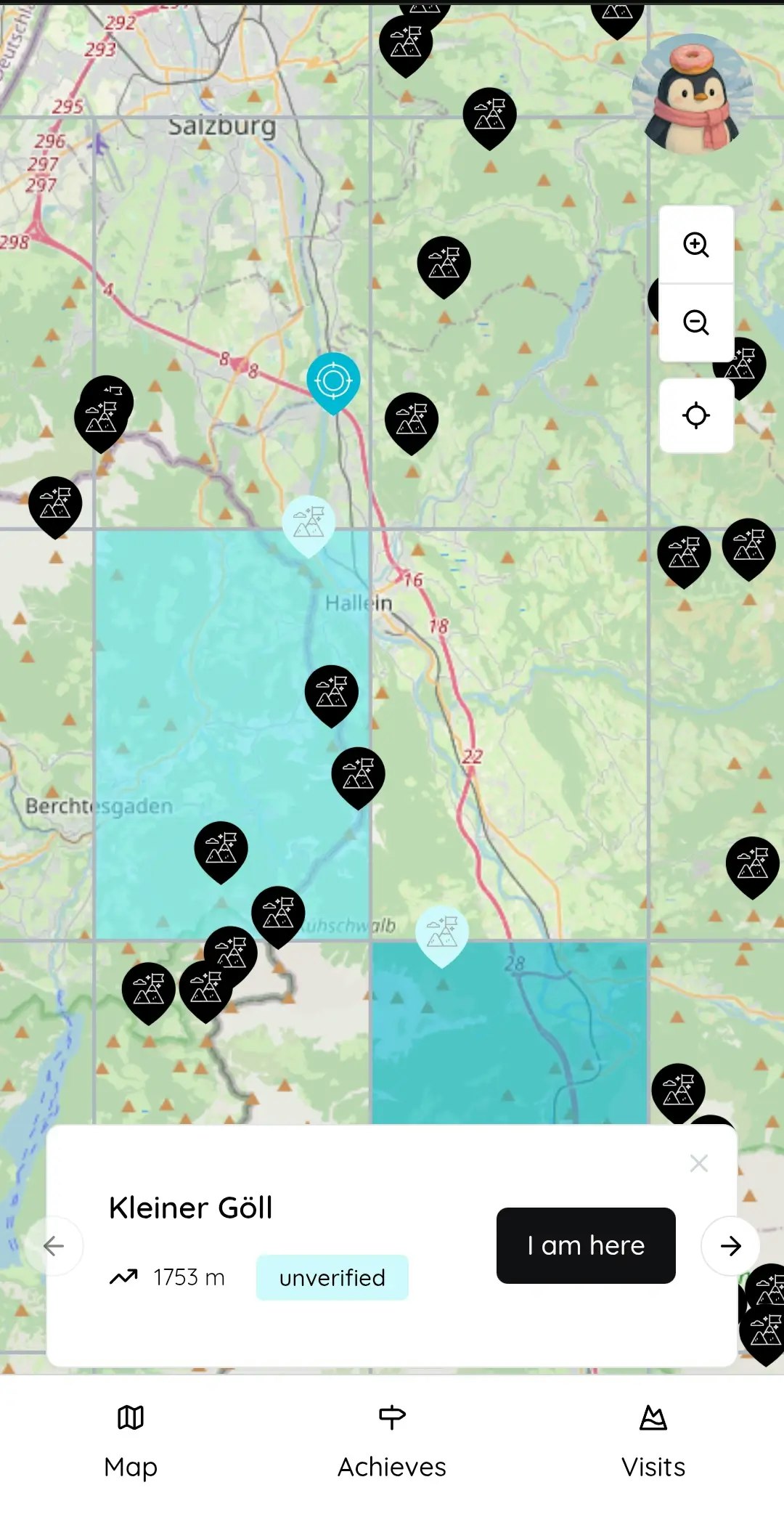
Task: Select the Map tab
Action: [131, 1442]
